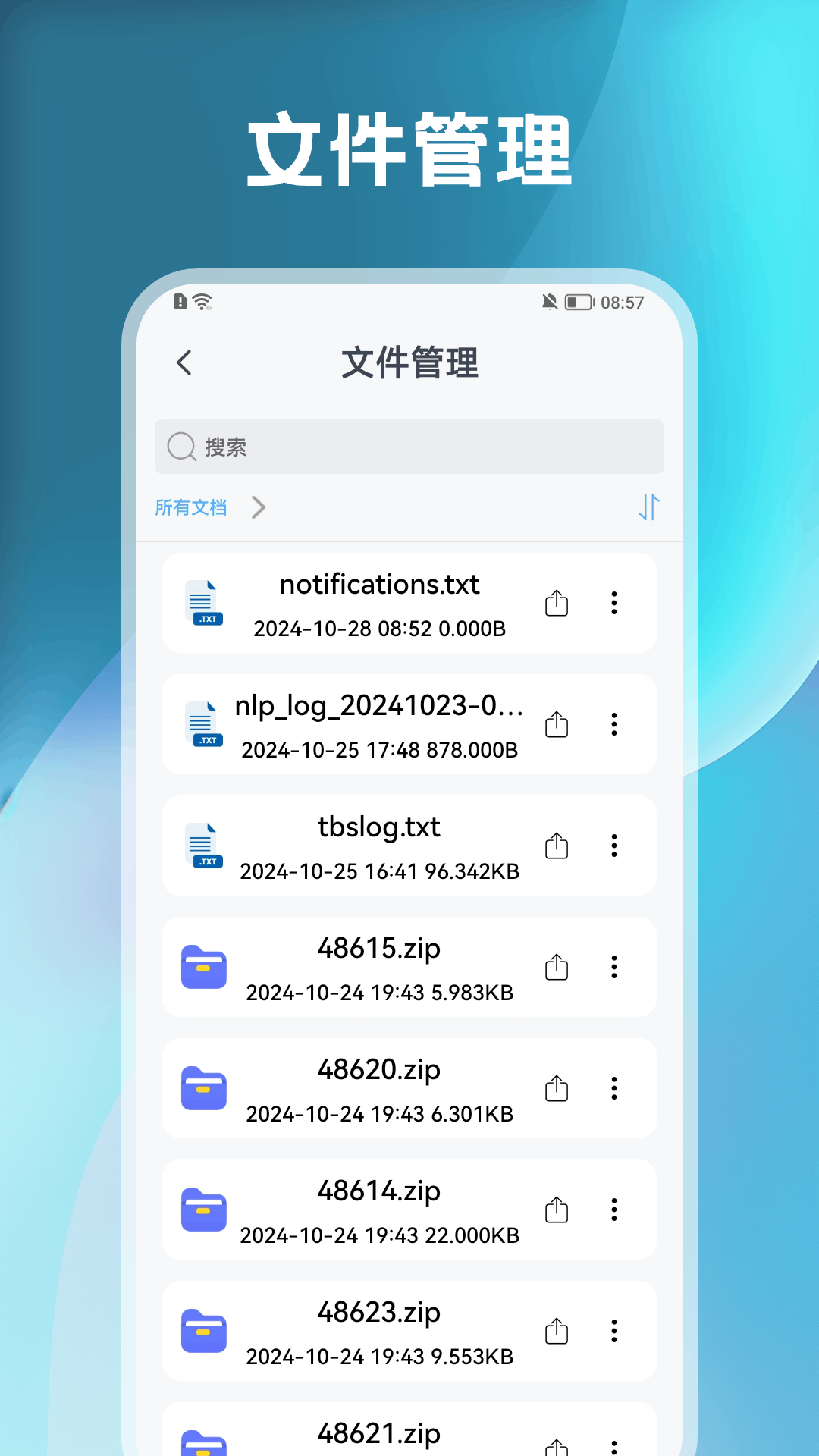Image resolution: width=819 pixels, height=1456 pixels.
Task: Open the notifications.txt file
Action: (x=379, y=585)
